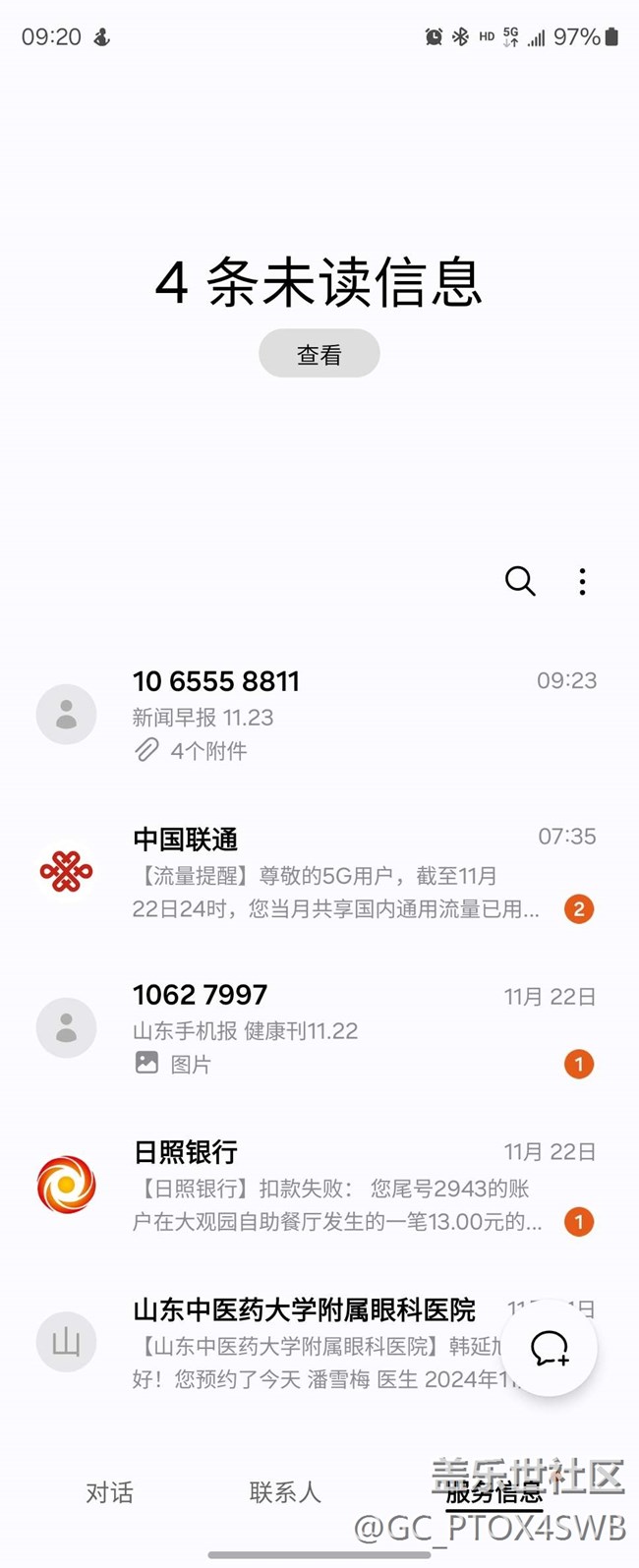Select the 服务信息 tab
The height and width of the screenshot is (1568, 639).
(494, 1493)
